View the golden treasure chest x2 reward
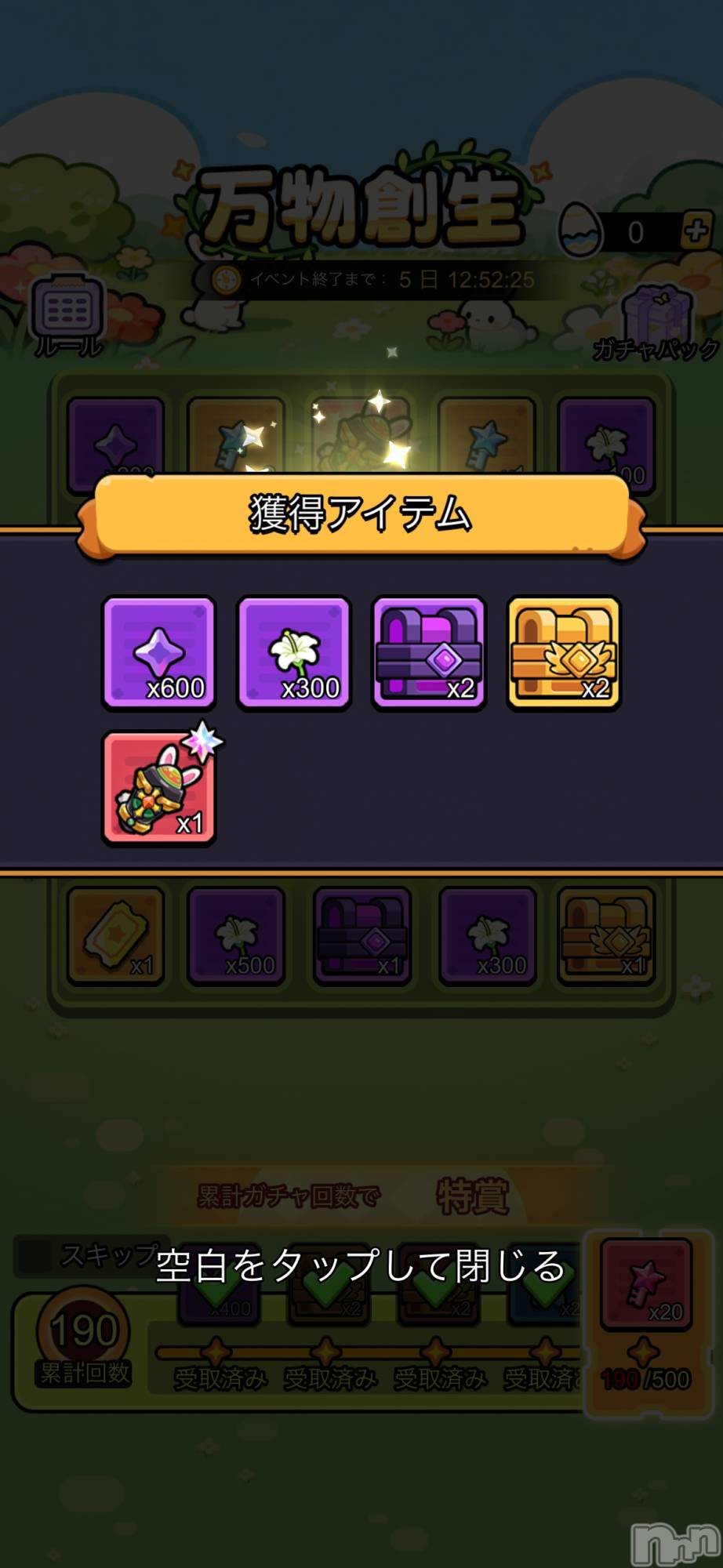 click(x=564, y=653)
